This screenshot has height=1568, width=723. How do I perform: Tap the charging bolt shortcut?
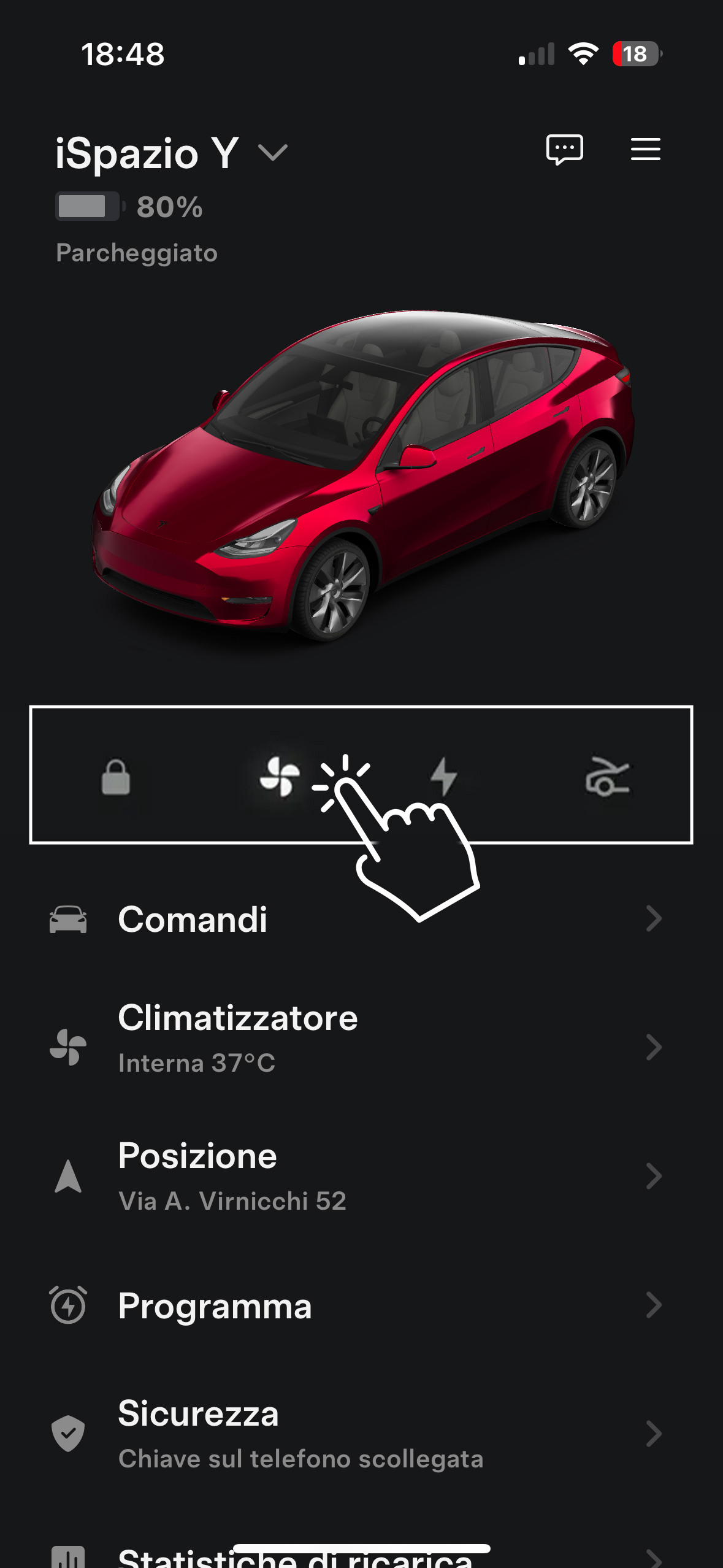[x=443, y=776]
